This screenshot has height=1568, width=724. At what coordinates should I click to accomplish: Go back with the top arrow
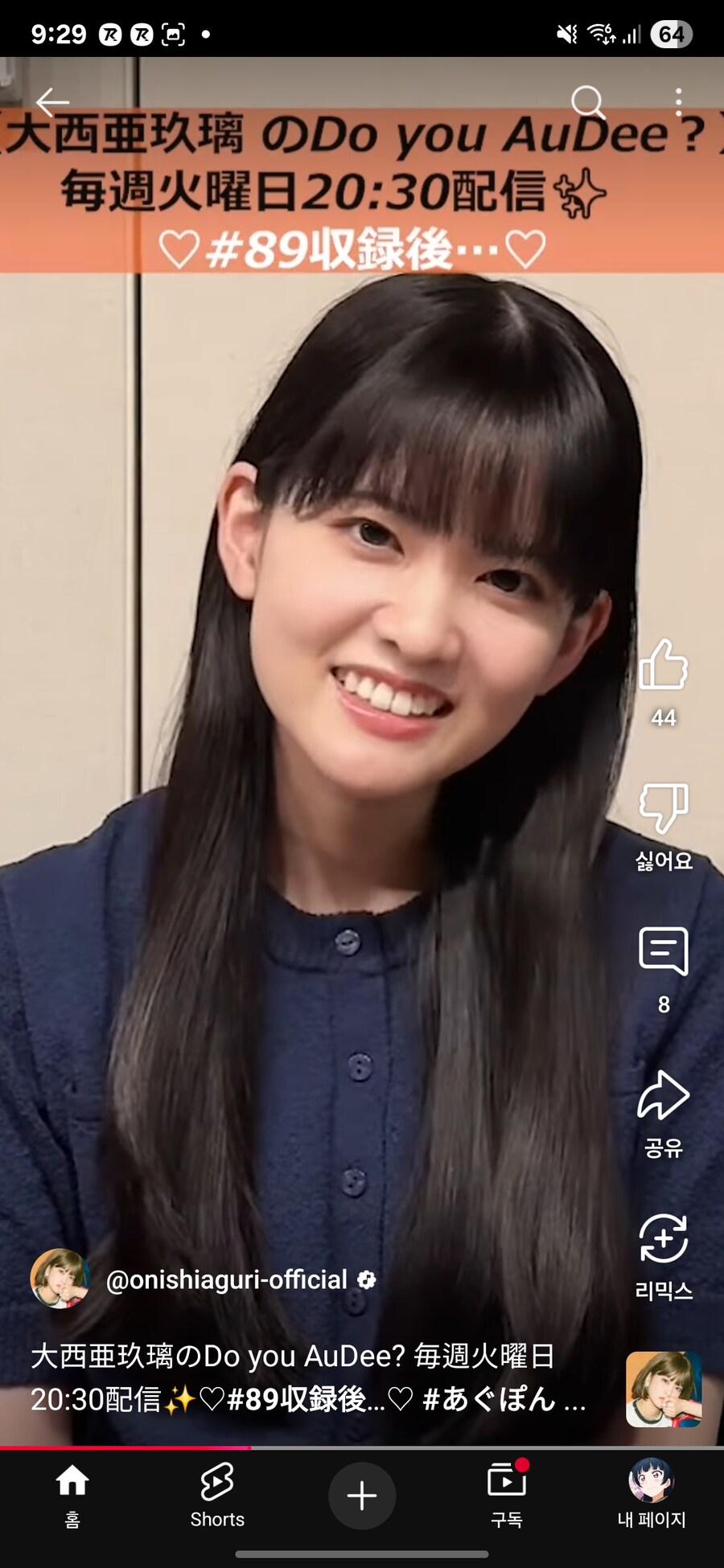(52, 102)
